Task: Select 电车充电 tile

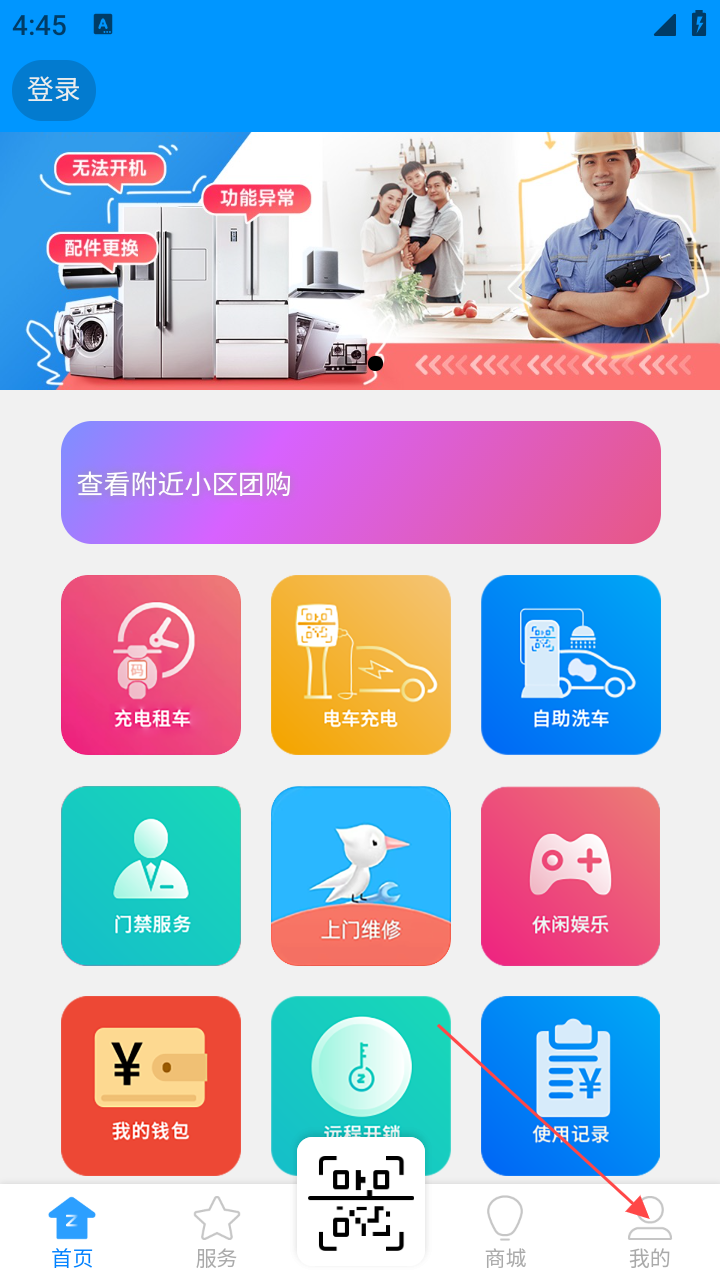Action: (x=361, y=665)
